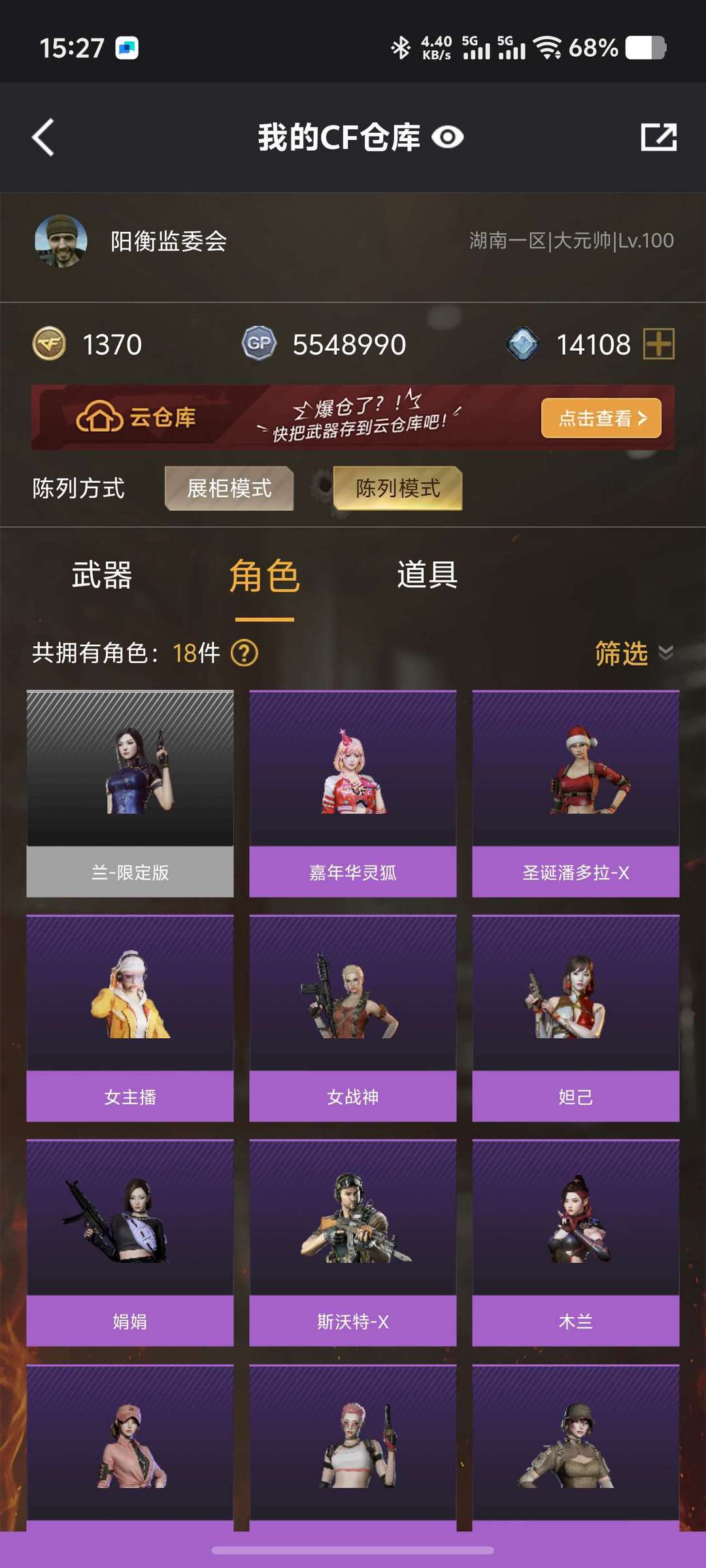
Task: Share the warehouse via the top-right icon
Action: click(658, 137)
